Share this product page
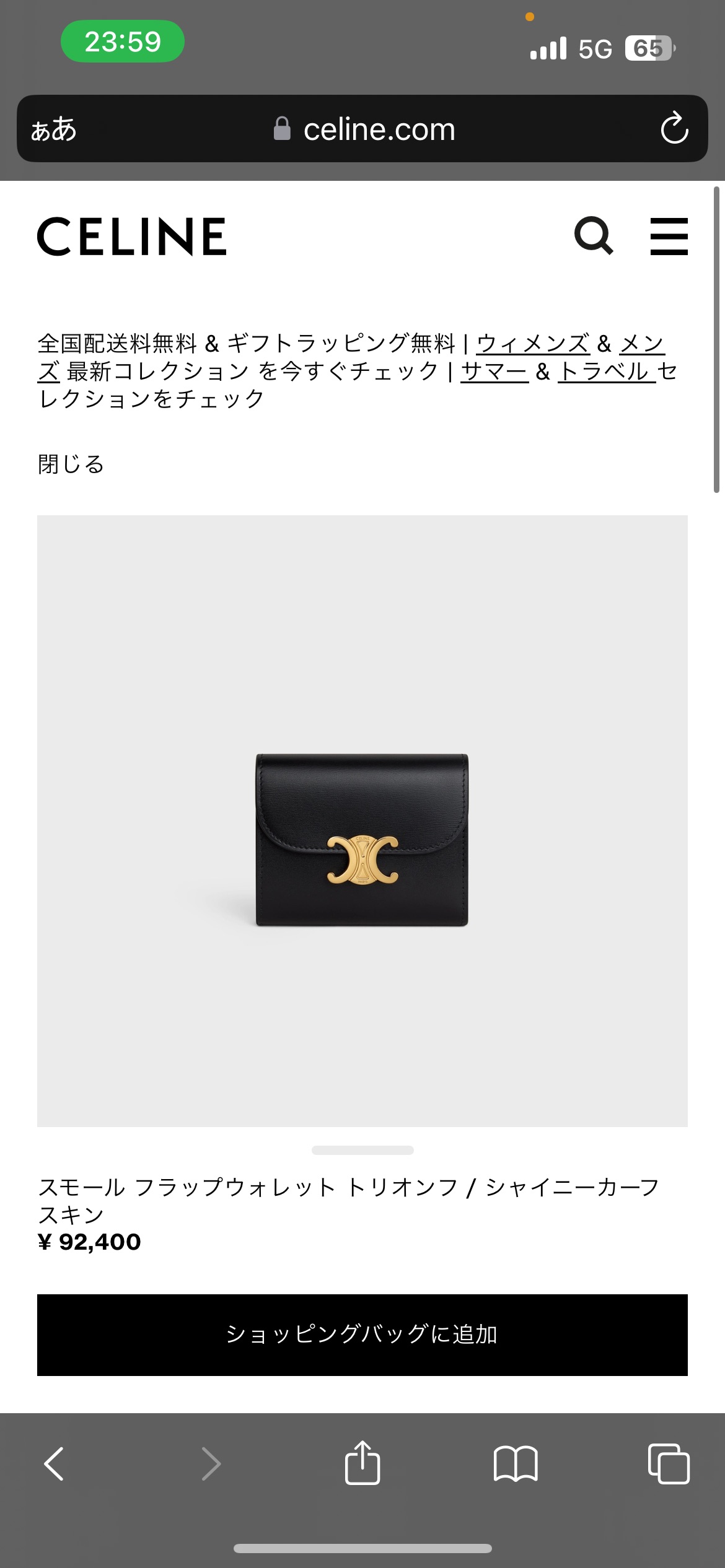Screen dimensions: 725x1568 tap(362, 1463)
